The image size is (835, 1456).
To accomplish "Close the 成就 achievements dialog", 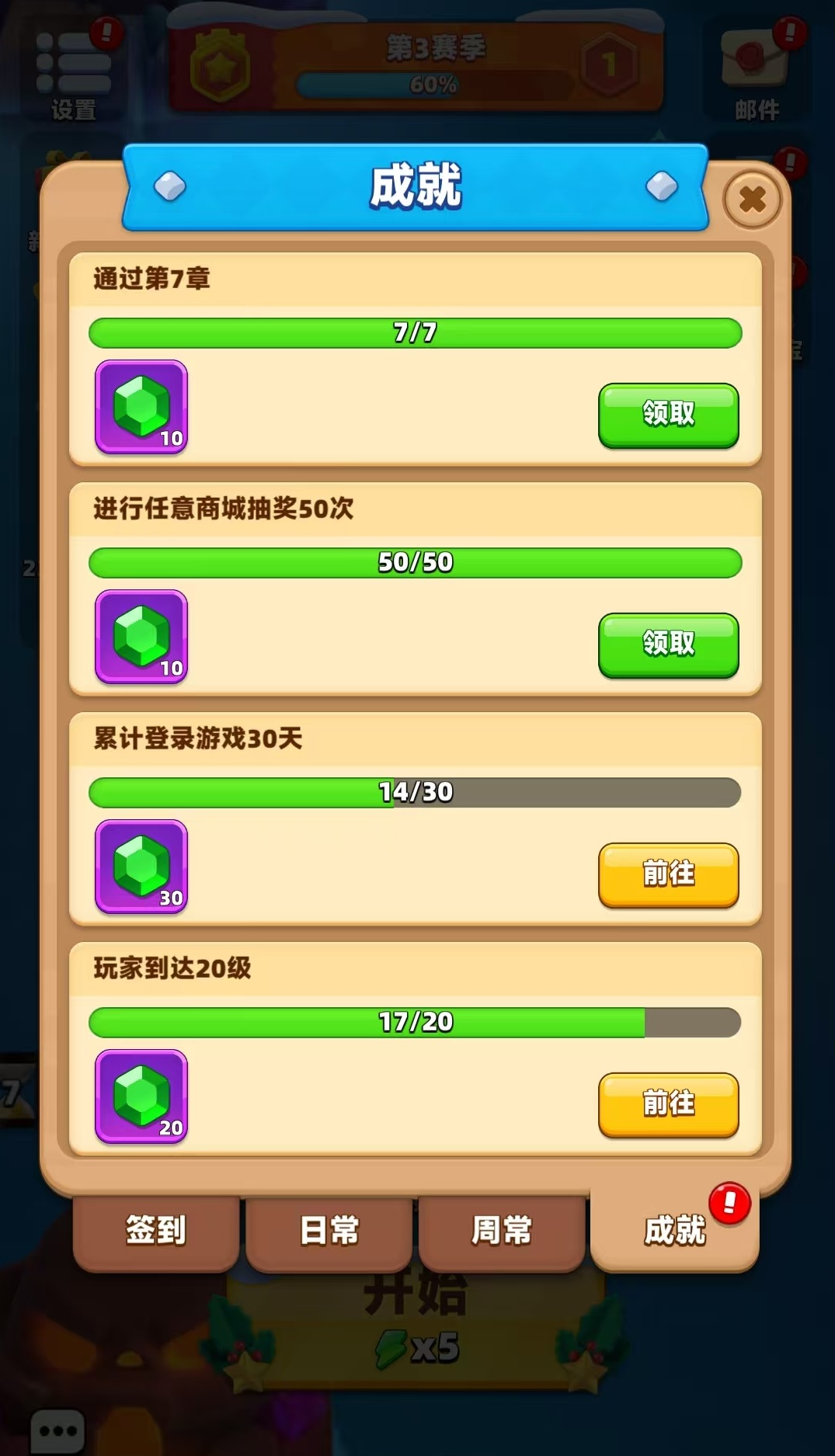I will point(751,200).
